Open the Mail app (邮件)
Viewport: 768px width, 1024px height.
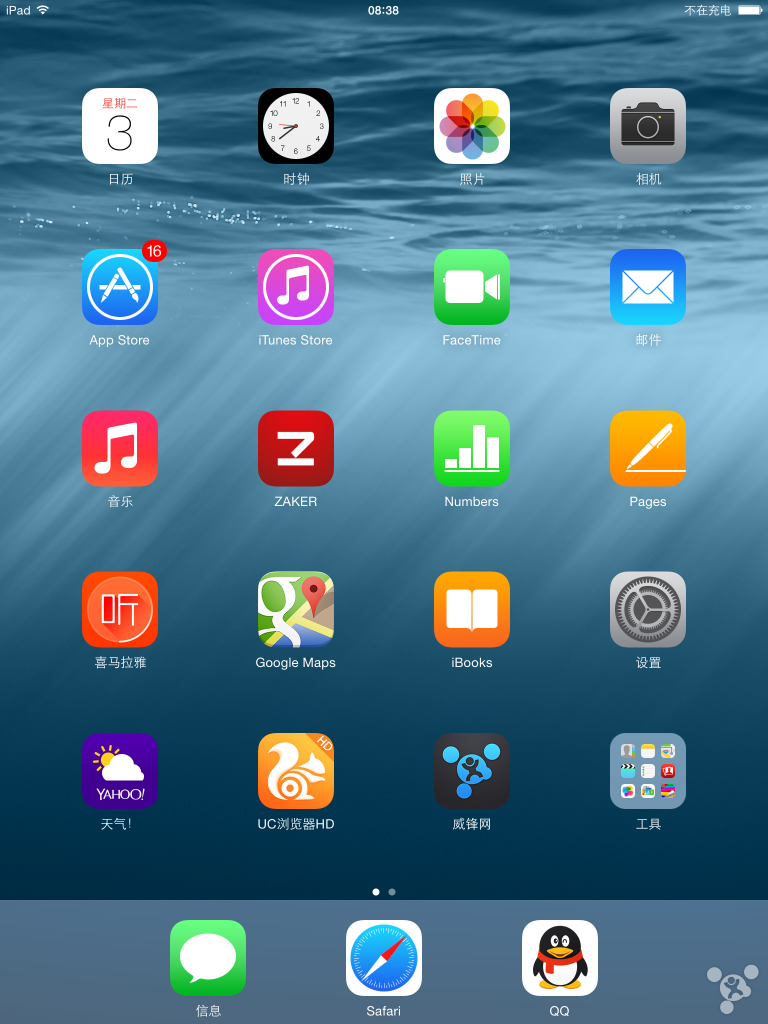(648, 287)
